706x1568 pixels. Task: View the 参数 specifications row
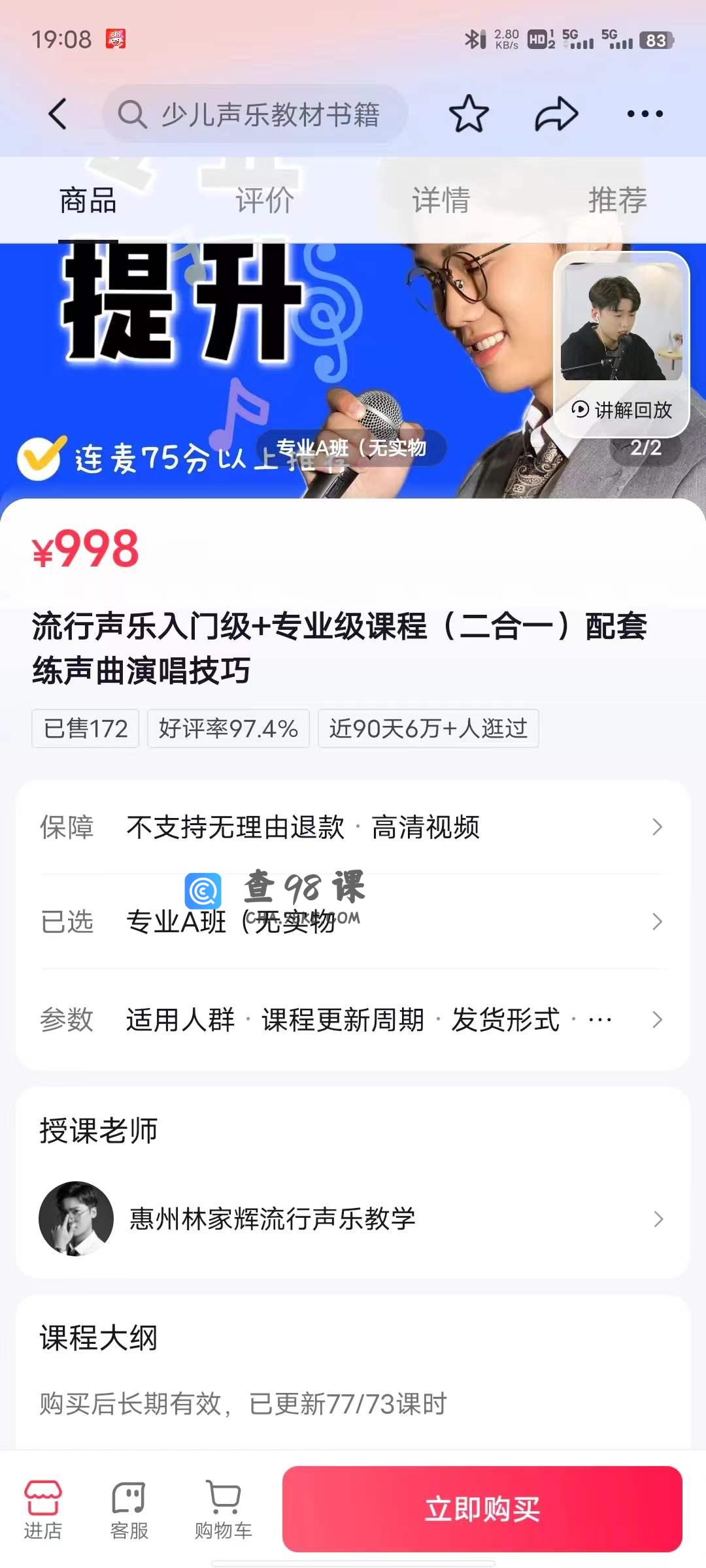pyautogui.click(x=353, y=1019)
